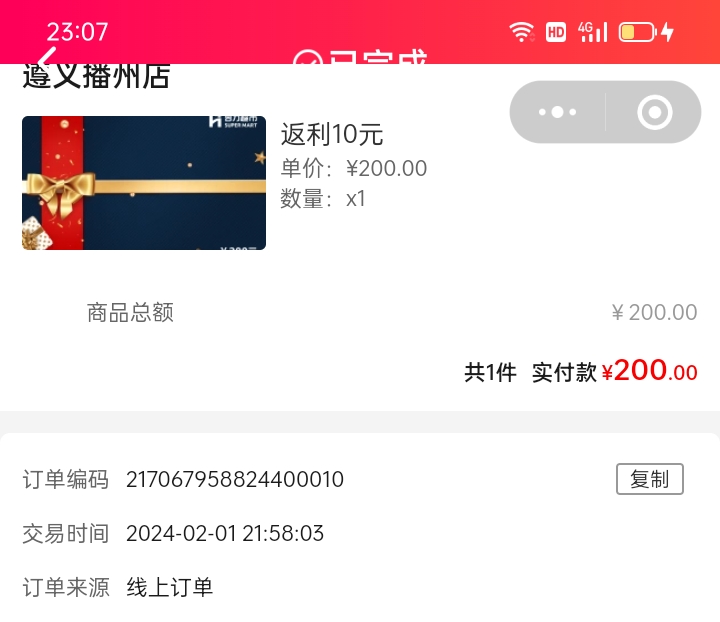The height and width of the screenshot is (622, 720).
Task: Go back using the top-left arrow
Action: click(46, 58)
